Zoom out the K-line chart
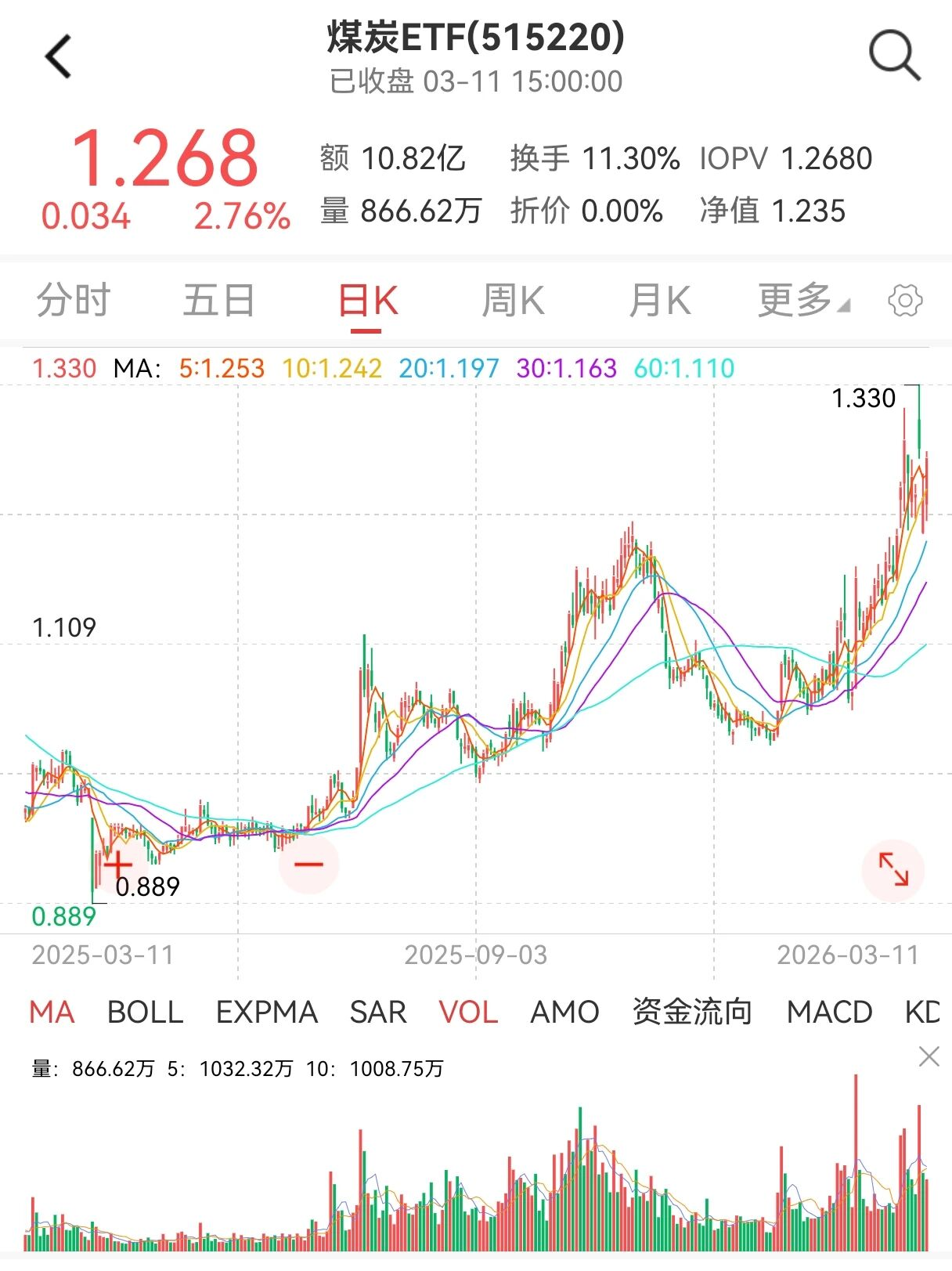Viewport: 952px width, 1271px height. pyautogui.click(x=308, y=865)
